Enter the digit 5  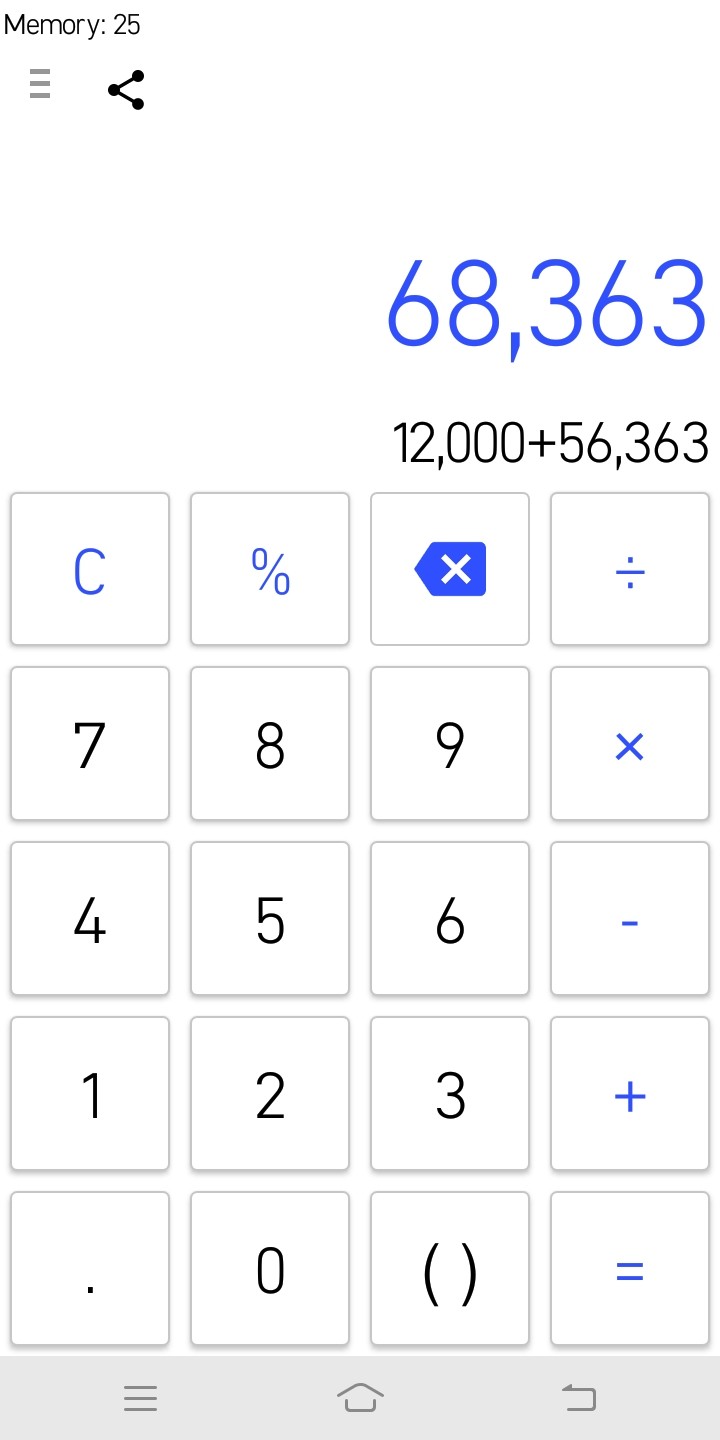pyautogui.click(x=270, y=919)
